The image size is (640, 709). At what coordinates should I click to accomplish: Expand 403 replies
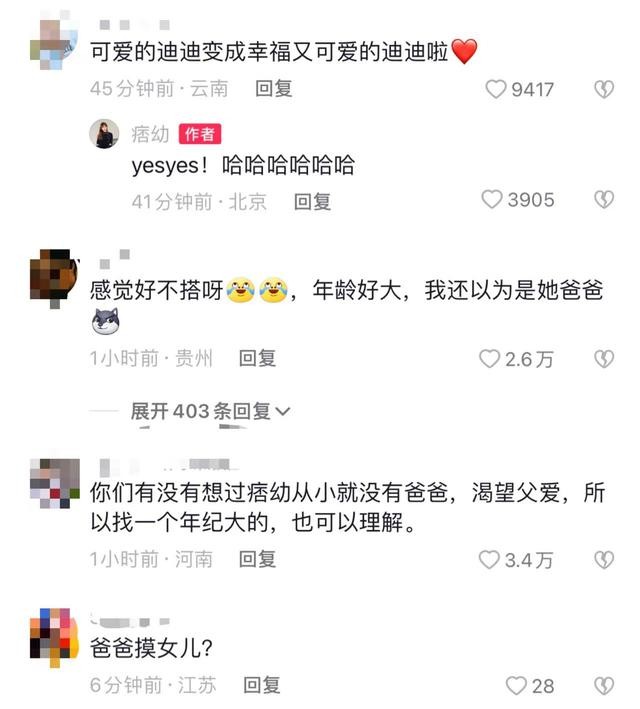(210, 411)
